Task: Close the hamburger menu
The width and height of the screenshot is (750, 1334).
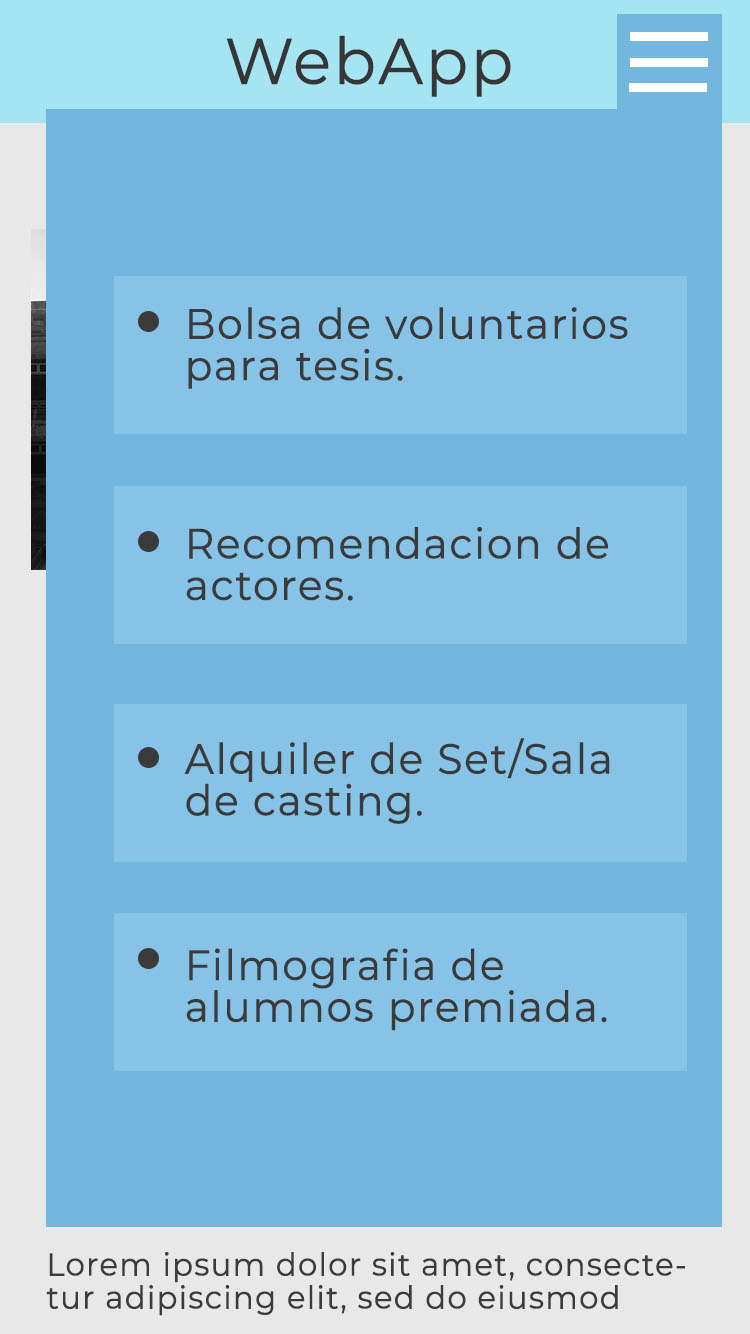Action: pos(668,62)
